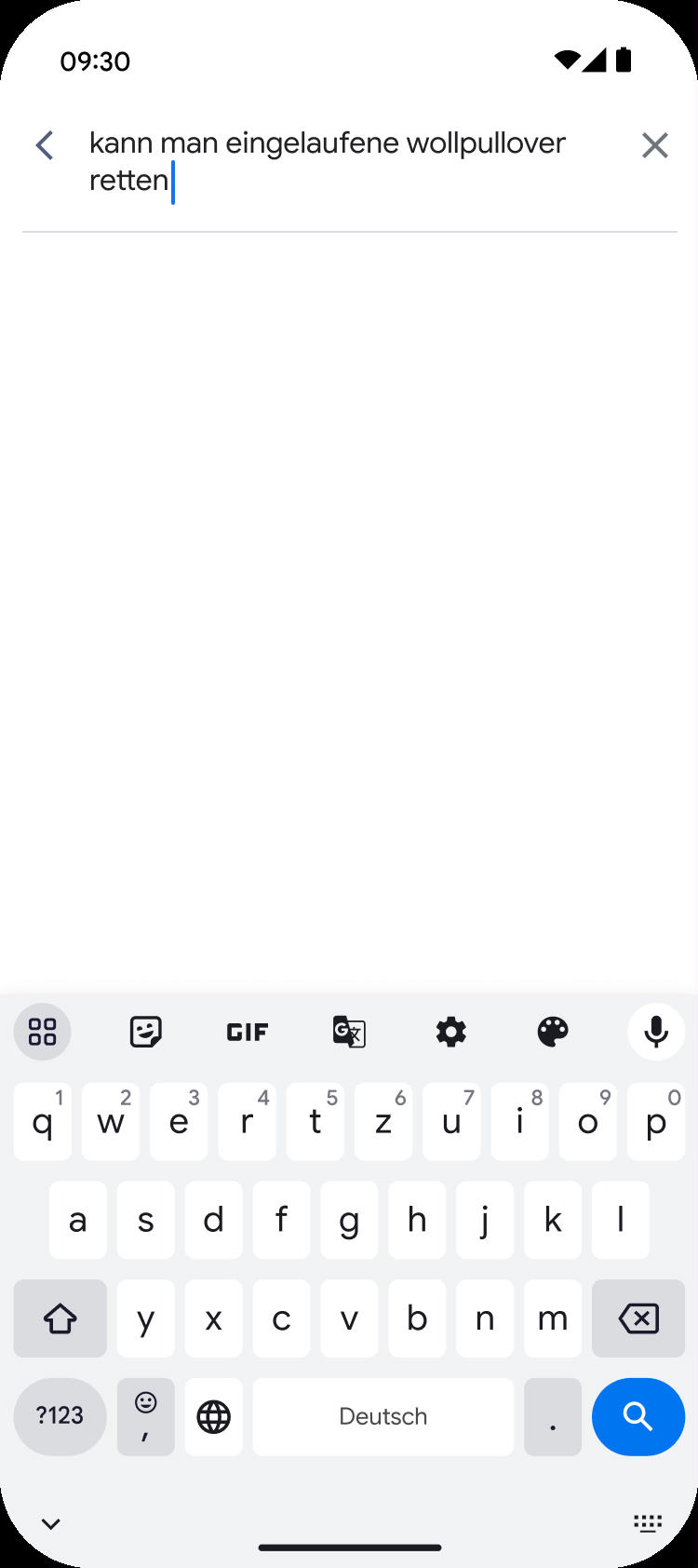This screenshot has width=698, height=1568.
Task: Open the keyboard features grid menu
Action: pyautogui.click(x=43, y=1032)
